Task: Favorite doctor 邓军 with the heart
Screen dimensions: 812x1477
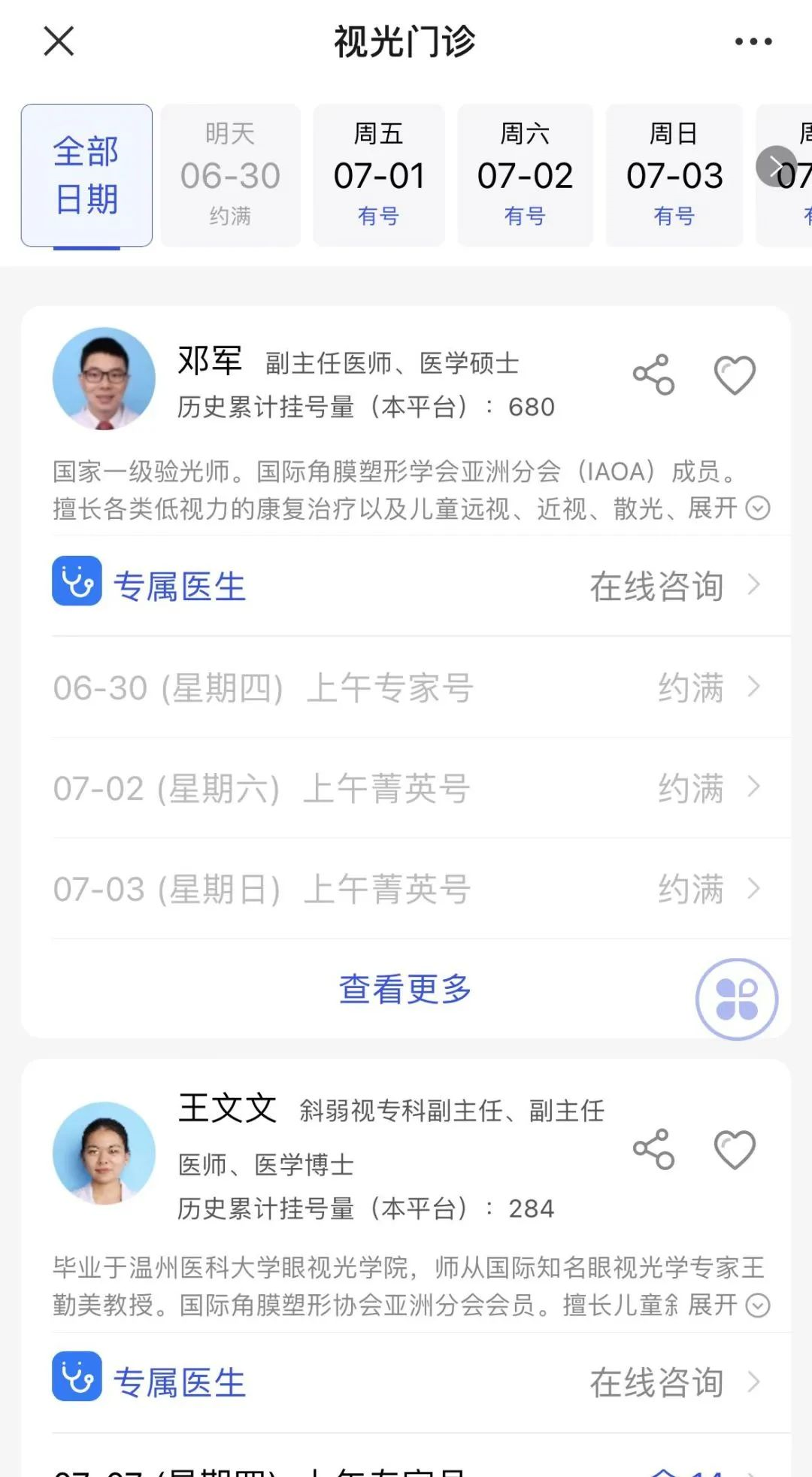Action: click(x=735, y=375)
